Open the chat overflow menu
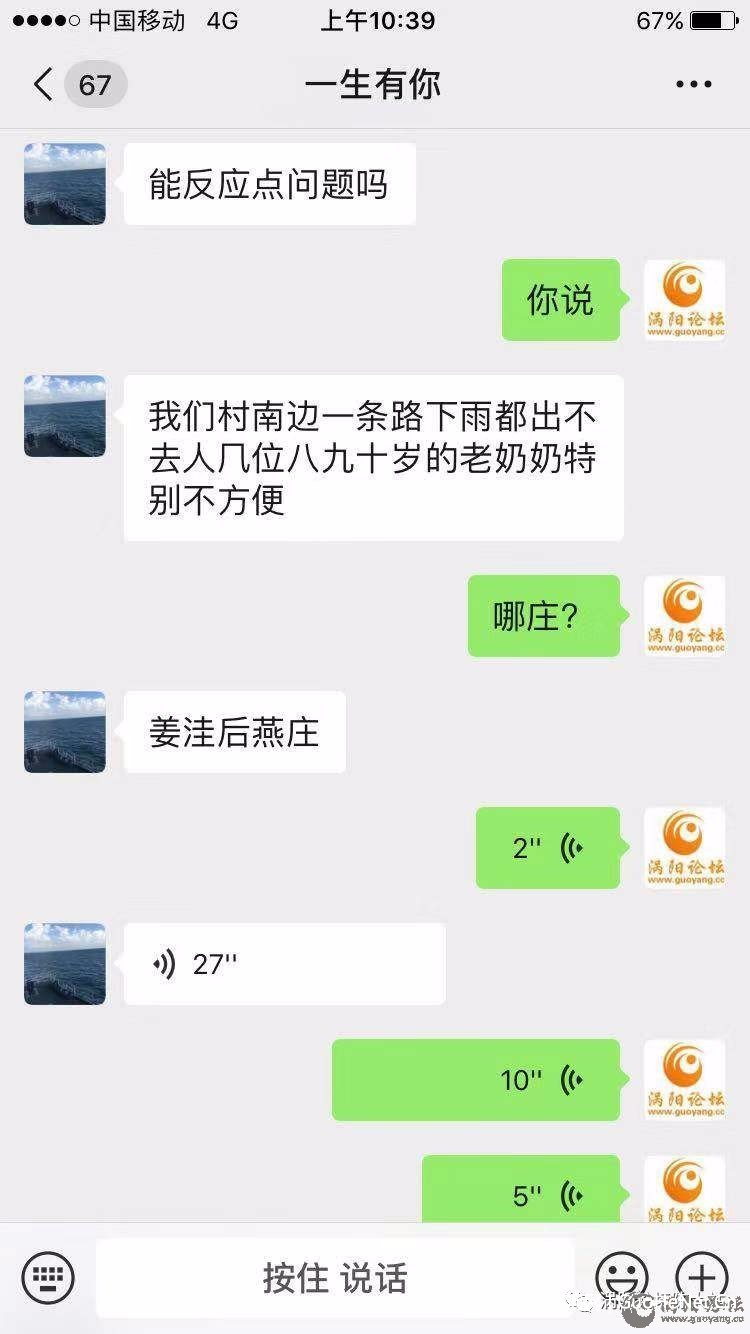Screen dimensions: 750x1334 pyautogui.click(x=693, y=85)
